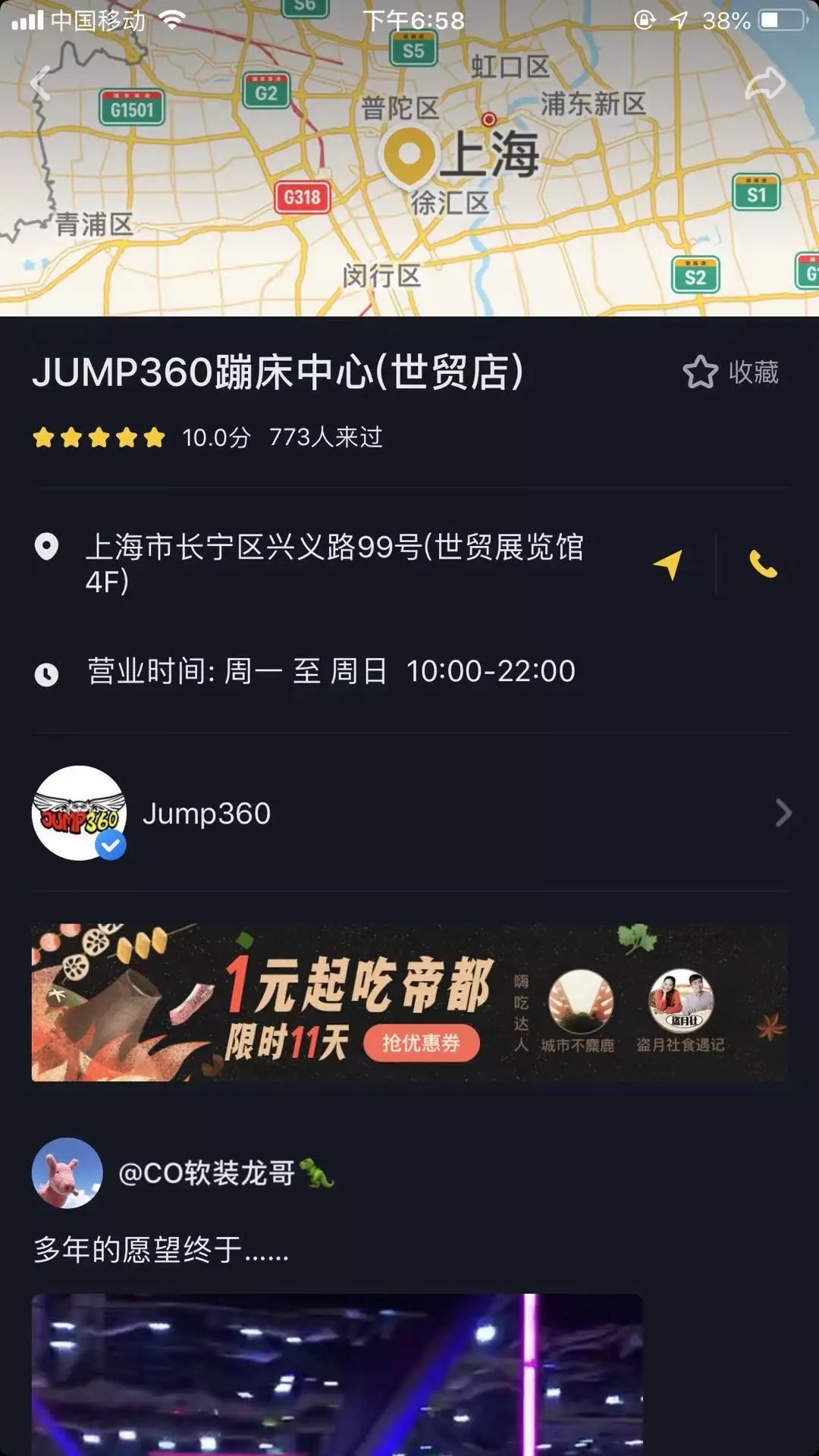Screen dimensions: 819x1456
Task: Start navigation to the address
Action: (668, 564)
